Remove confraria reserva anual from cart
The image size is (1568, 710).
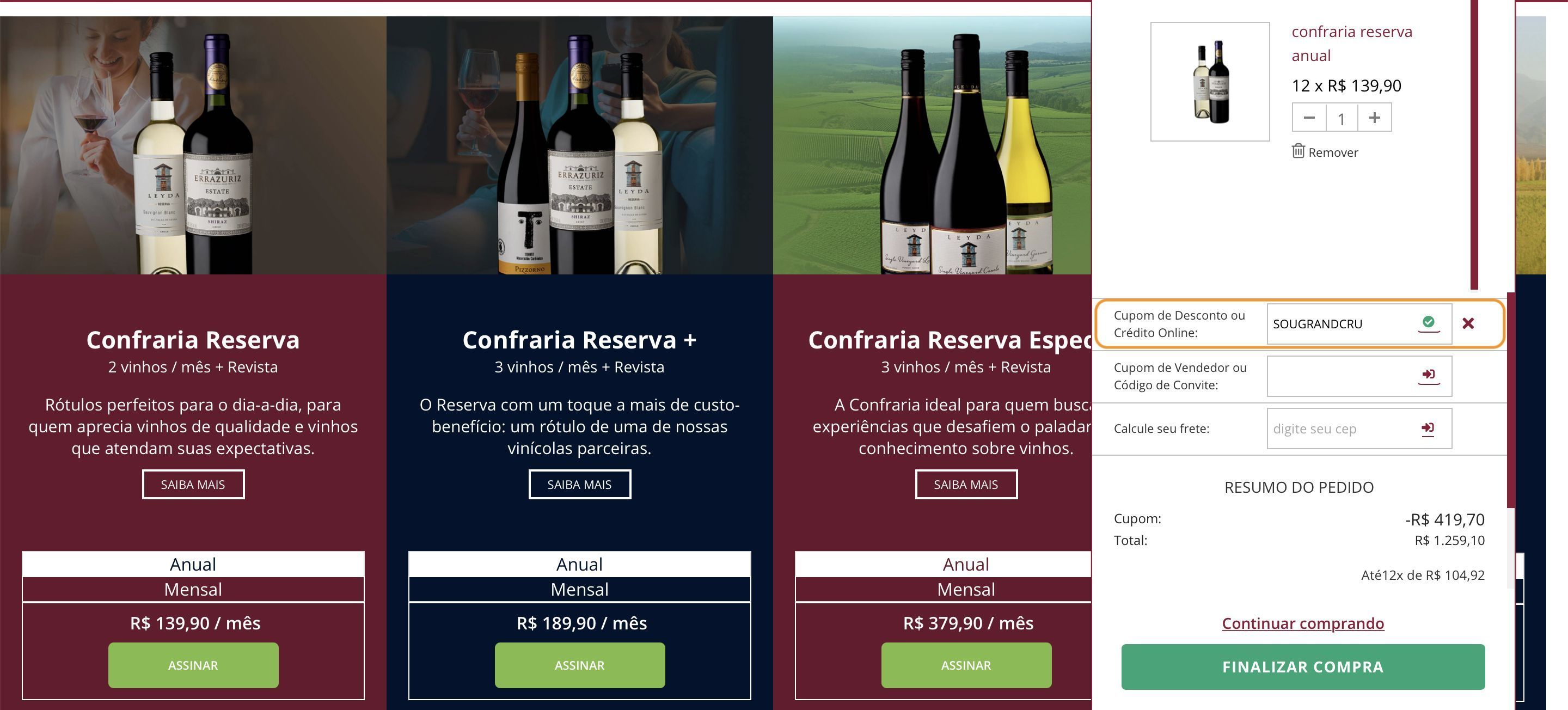[x=1325, y=151]
